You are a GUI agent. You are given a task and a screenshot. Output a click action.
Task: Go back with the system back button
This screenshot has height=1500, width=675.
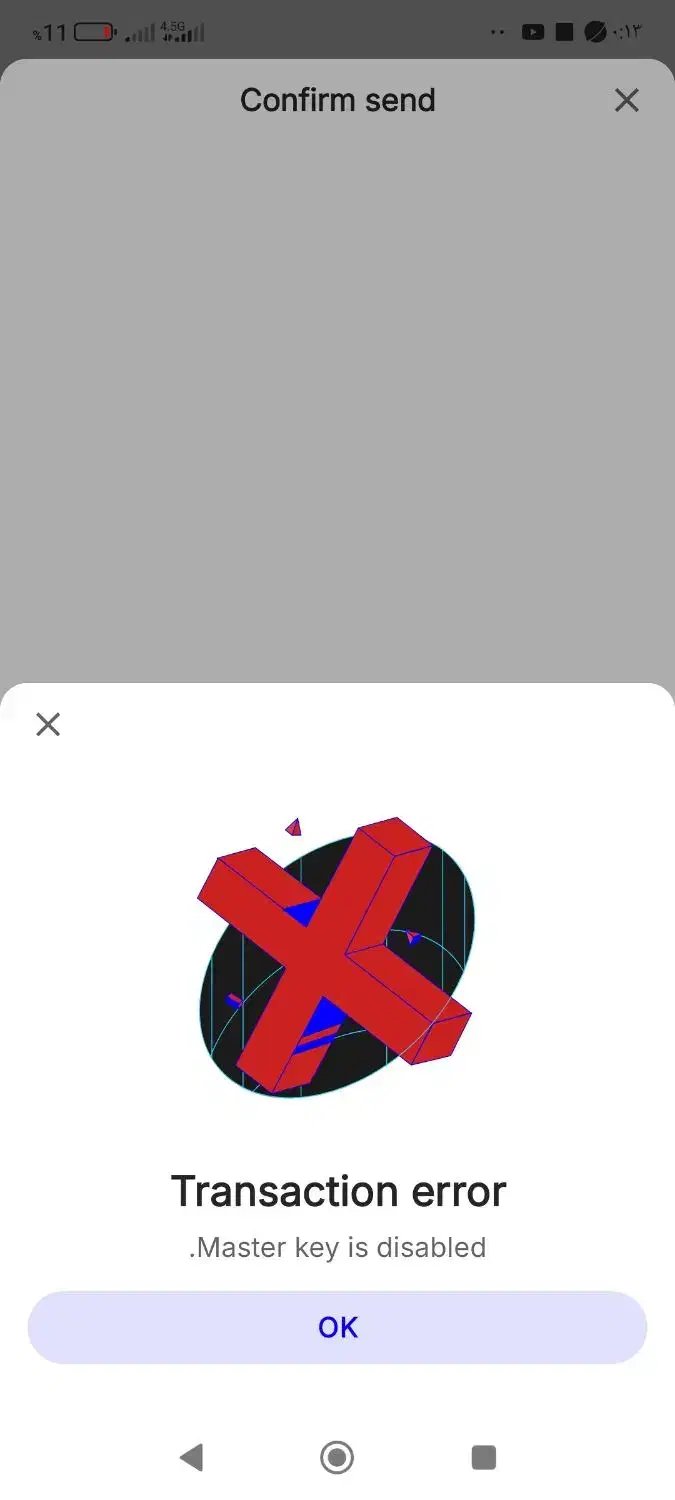click(x=191, y=1457)
